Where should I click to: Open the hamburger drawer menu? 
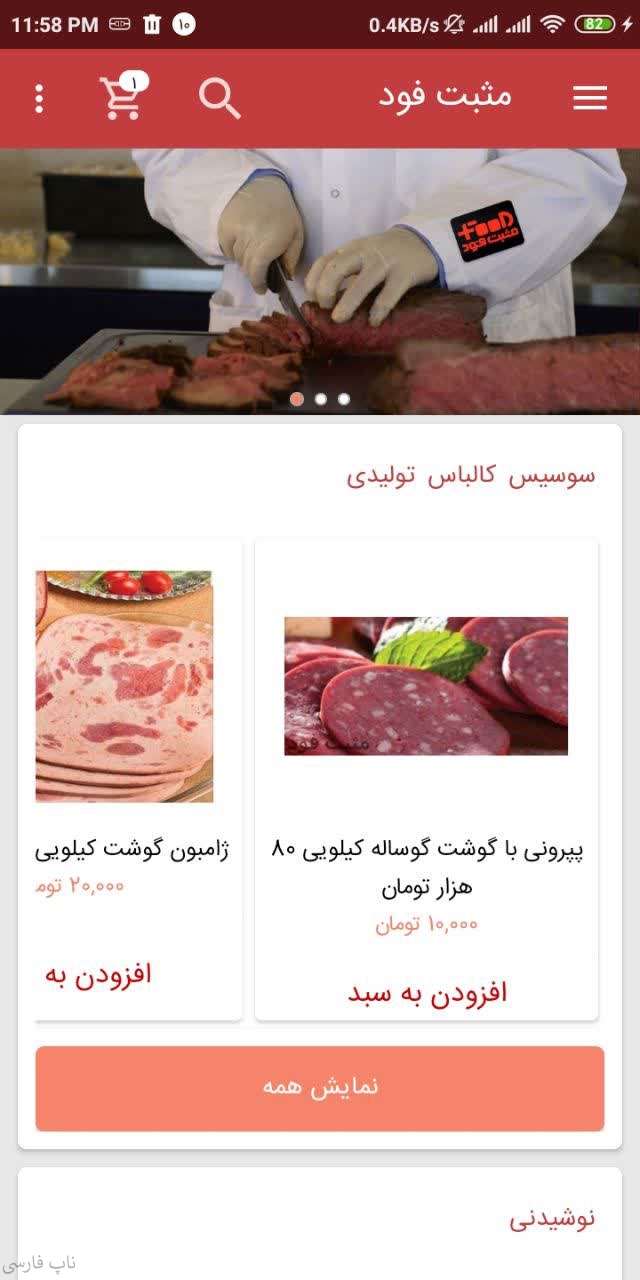(590, 98)
